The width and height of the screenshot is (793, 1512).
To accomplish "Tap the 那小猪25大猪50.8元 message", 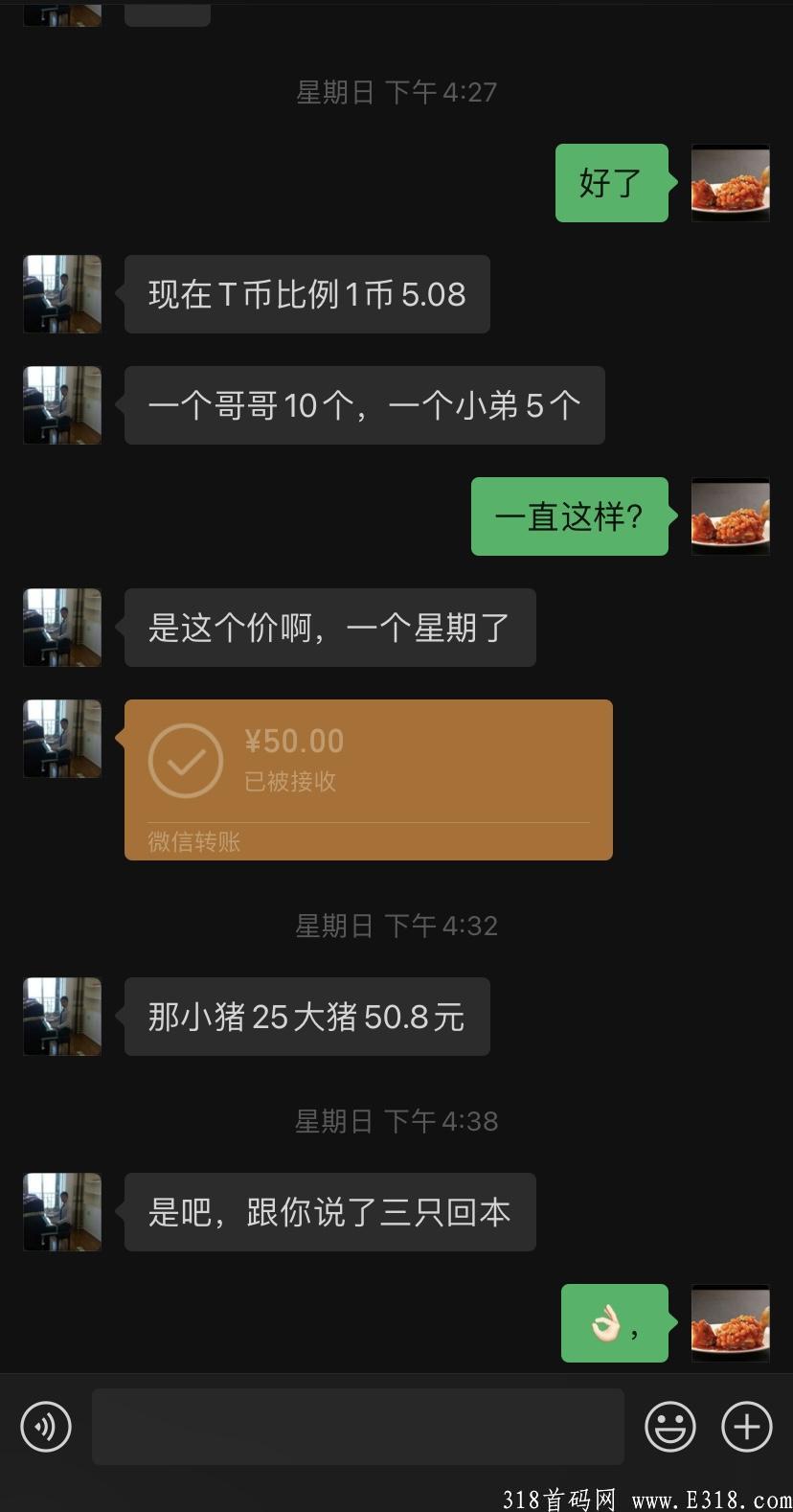I will pyautogui.click(x=306, y=1017).
